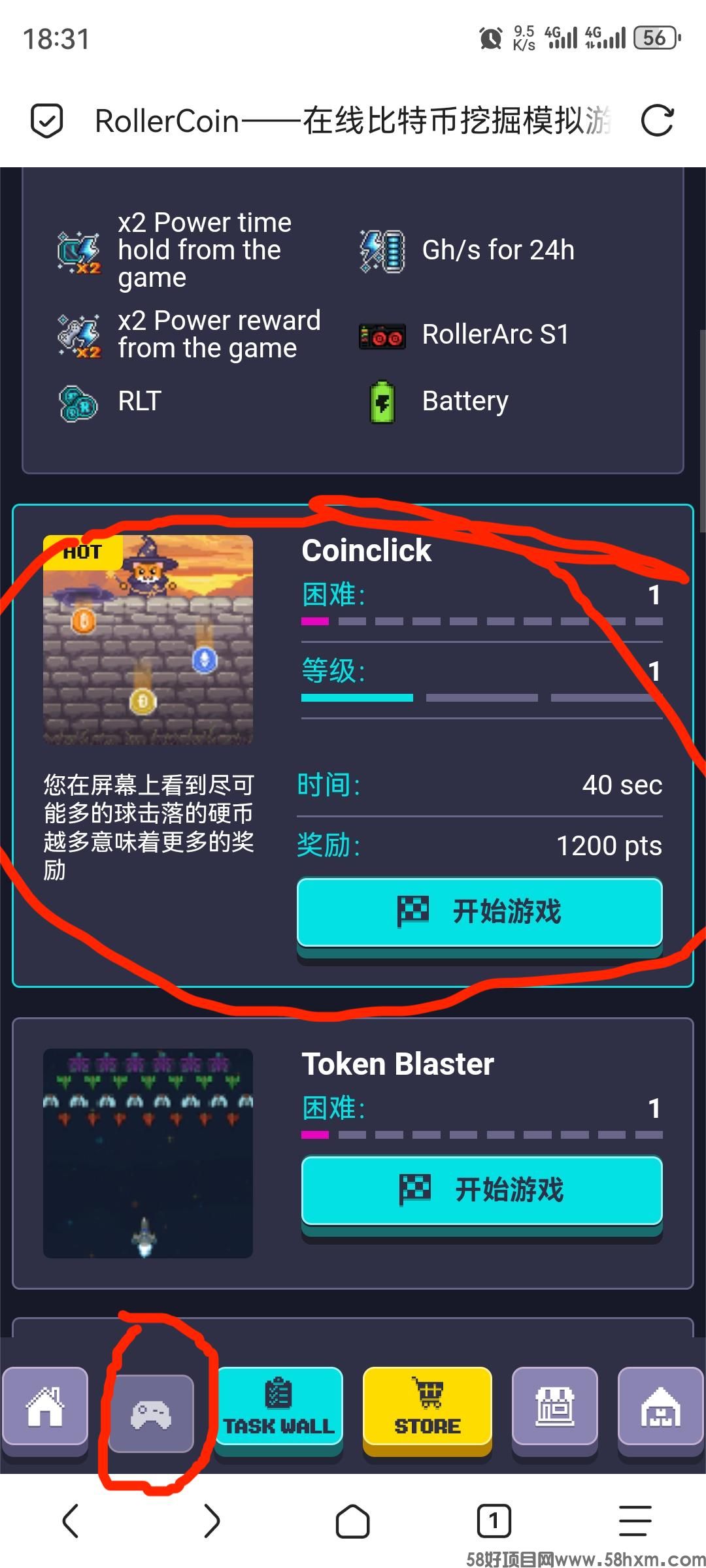Start the Coinclick game
Image resolution: width=706 pixels, height=1568 pixels.
click(x=480, y=912)
